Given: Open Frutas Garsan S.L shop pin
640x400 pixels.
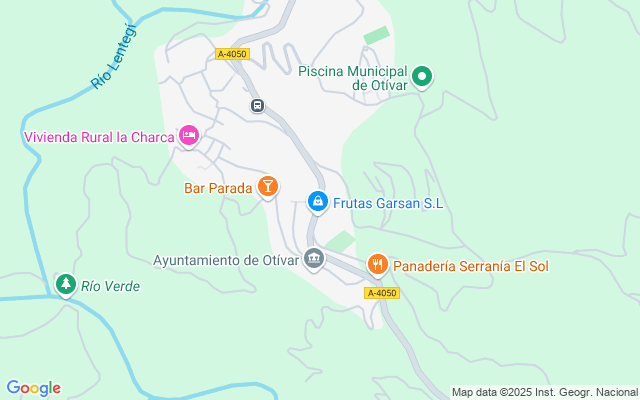Looking at the screenshot, I should 318,202.
